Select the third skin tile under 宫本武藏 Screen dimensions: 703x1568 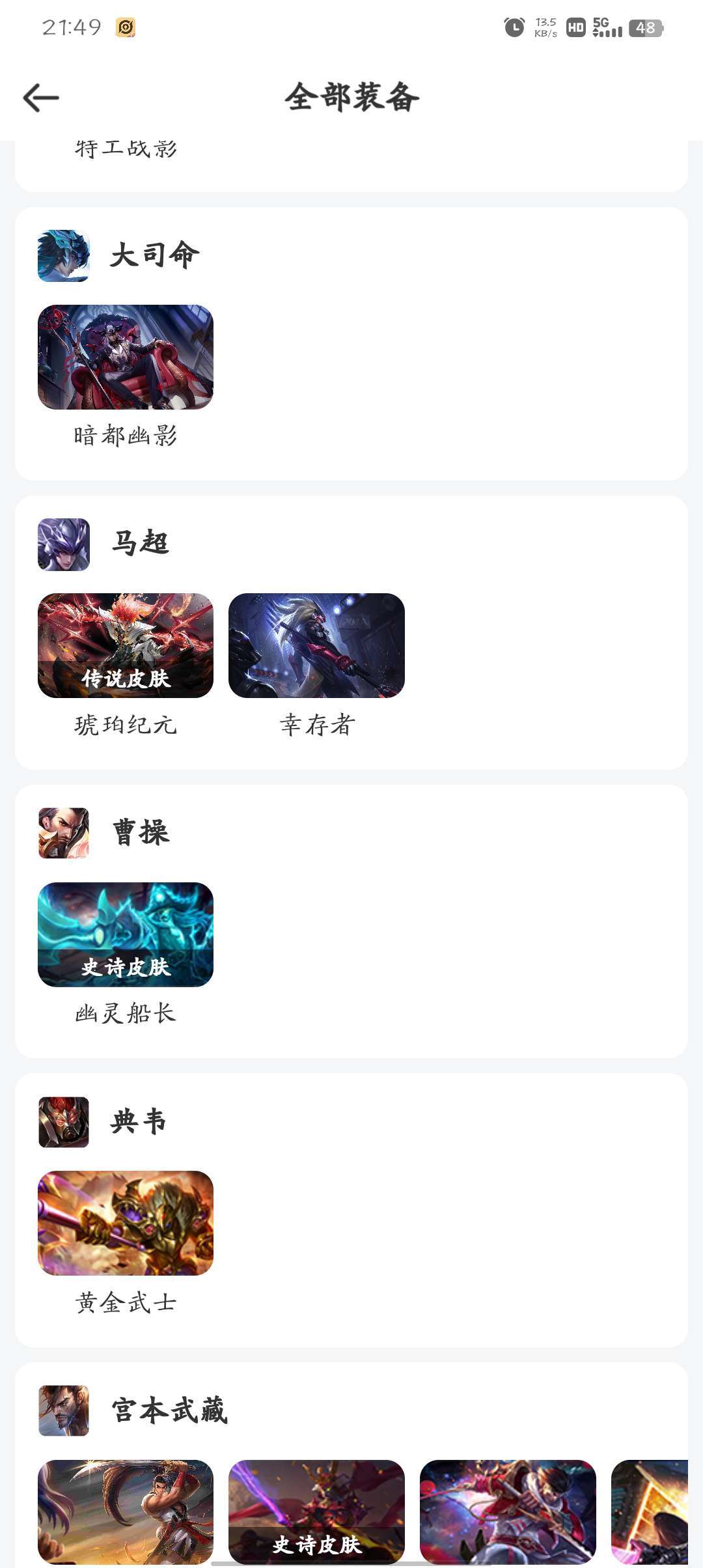tap(508, 1511)
